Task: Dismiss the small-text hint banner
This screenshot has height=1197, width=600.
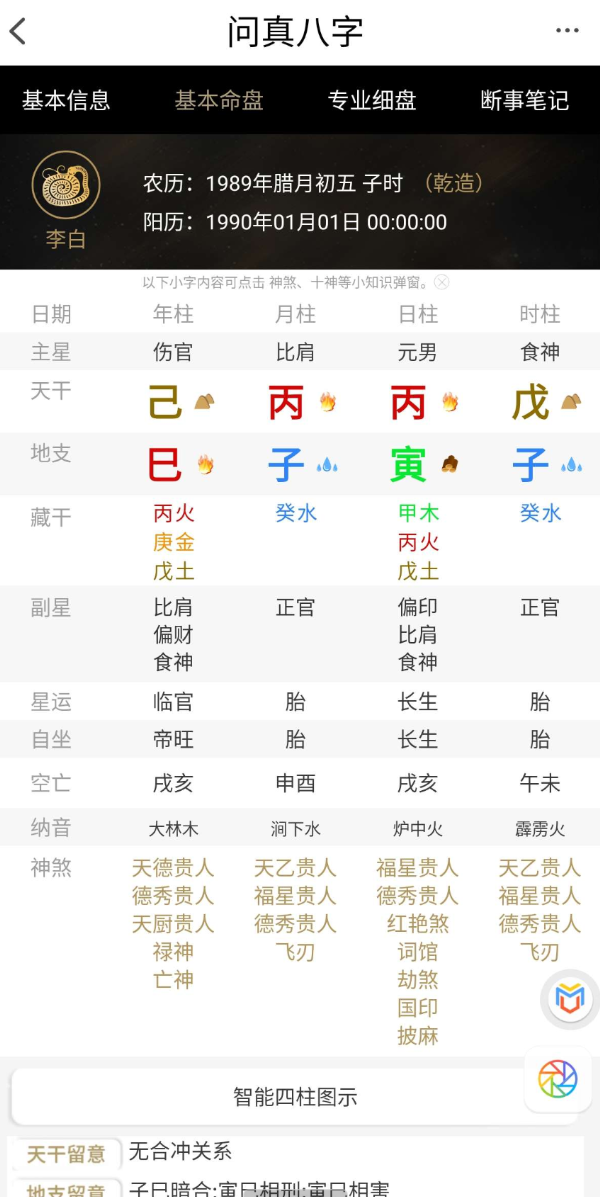Action: (442, 282)
